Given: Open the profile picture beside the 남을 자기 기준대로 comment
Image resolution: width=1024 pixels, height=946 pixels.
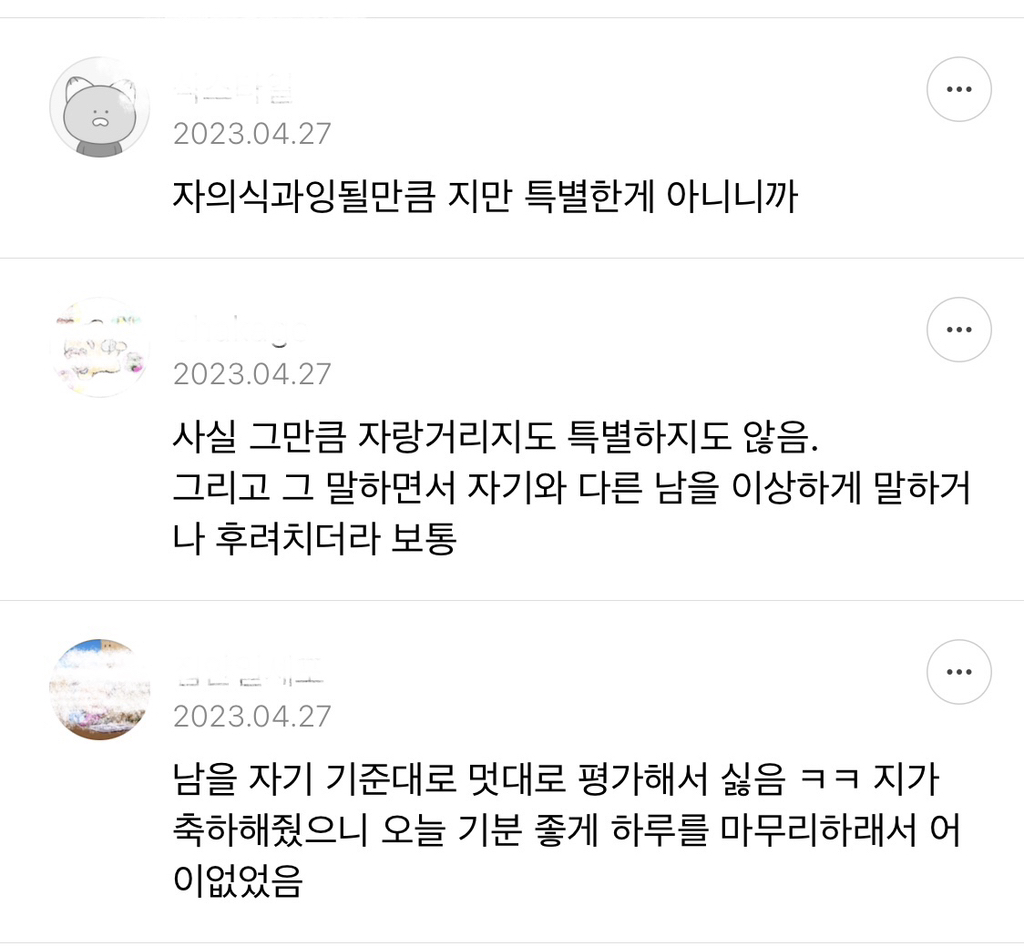Looking at the screenshot, I should tap(99, 689).
